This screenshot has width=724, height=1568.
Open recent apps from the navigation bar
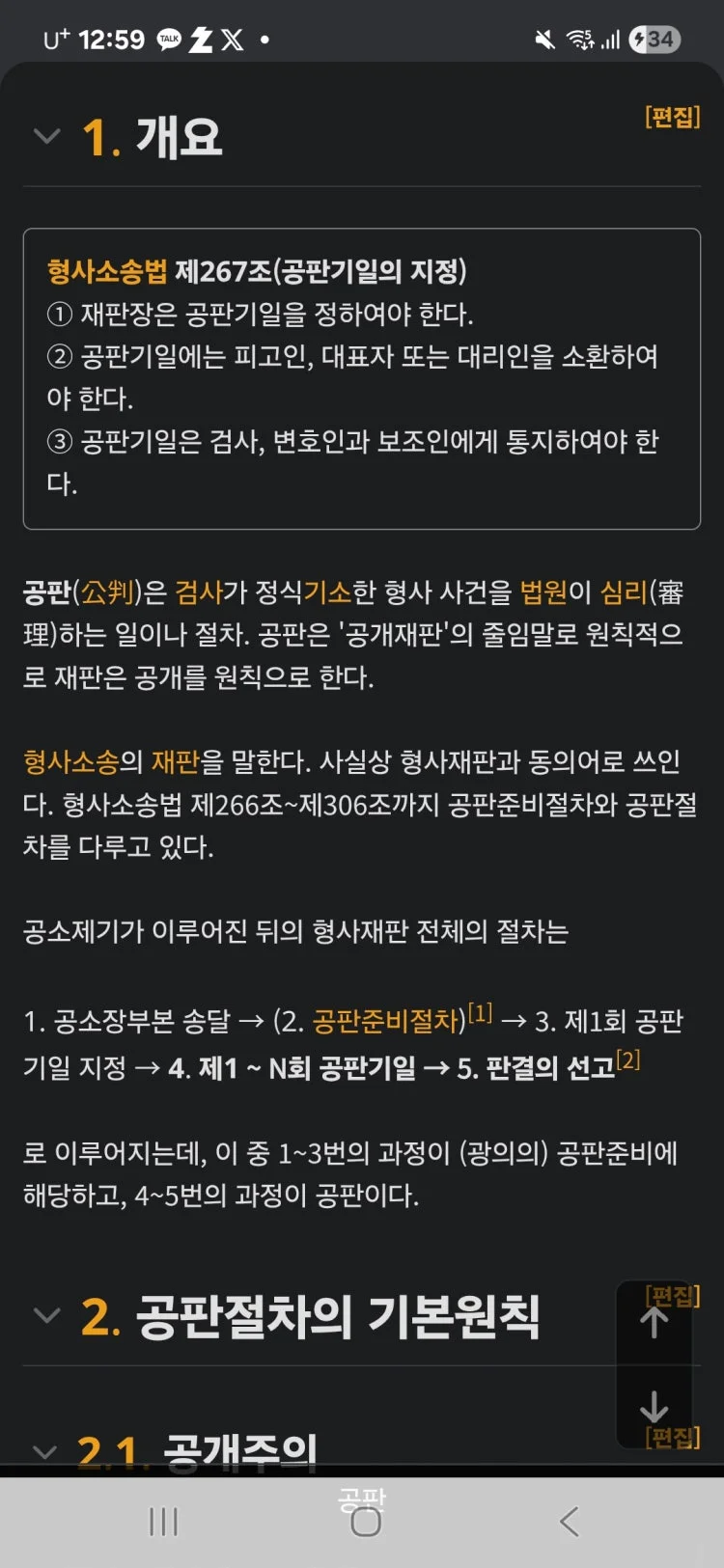point(163,1522)
